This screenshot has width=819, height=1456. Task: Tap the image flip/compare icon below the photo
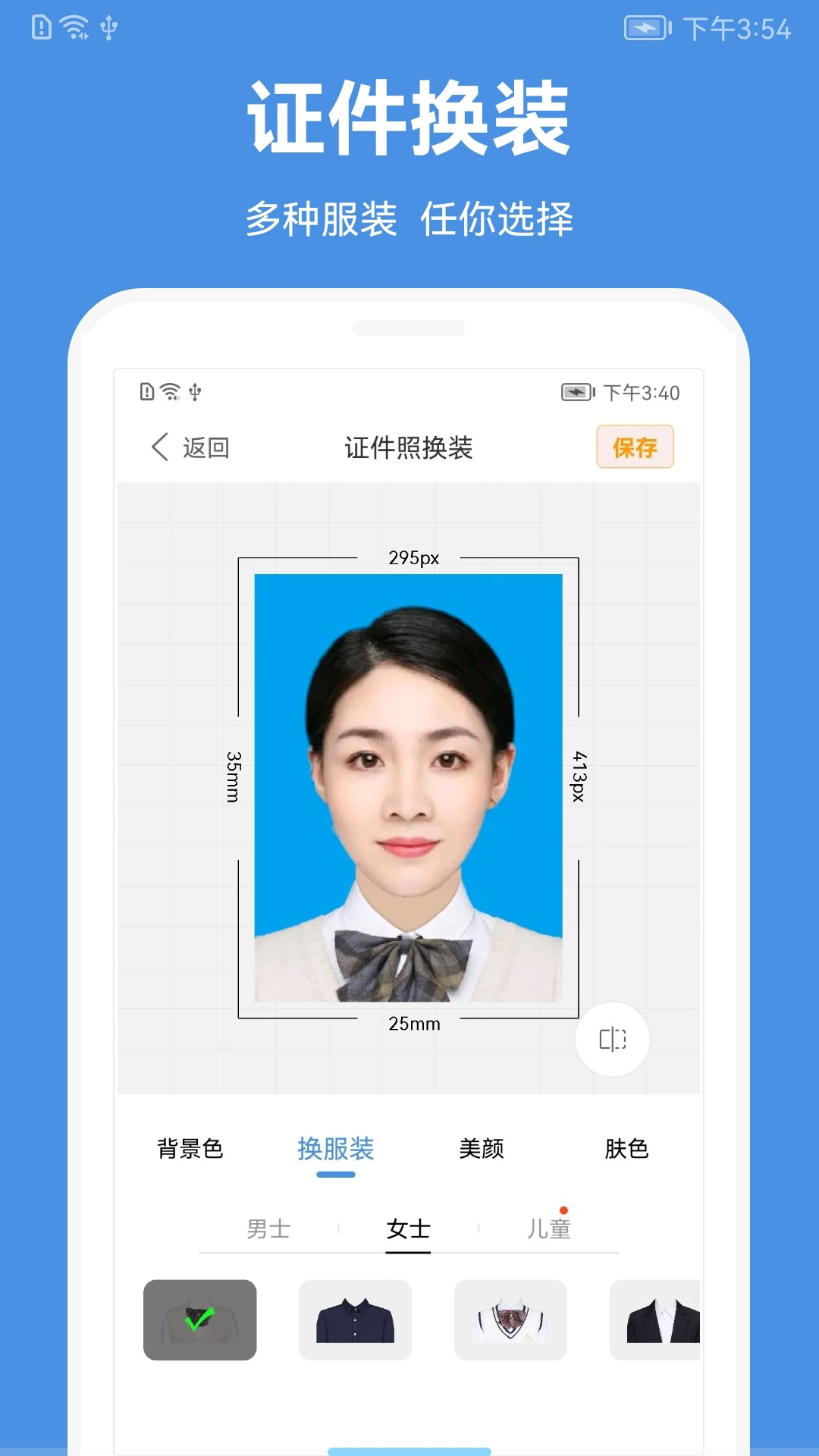pos(613,1039)
